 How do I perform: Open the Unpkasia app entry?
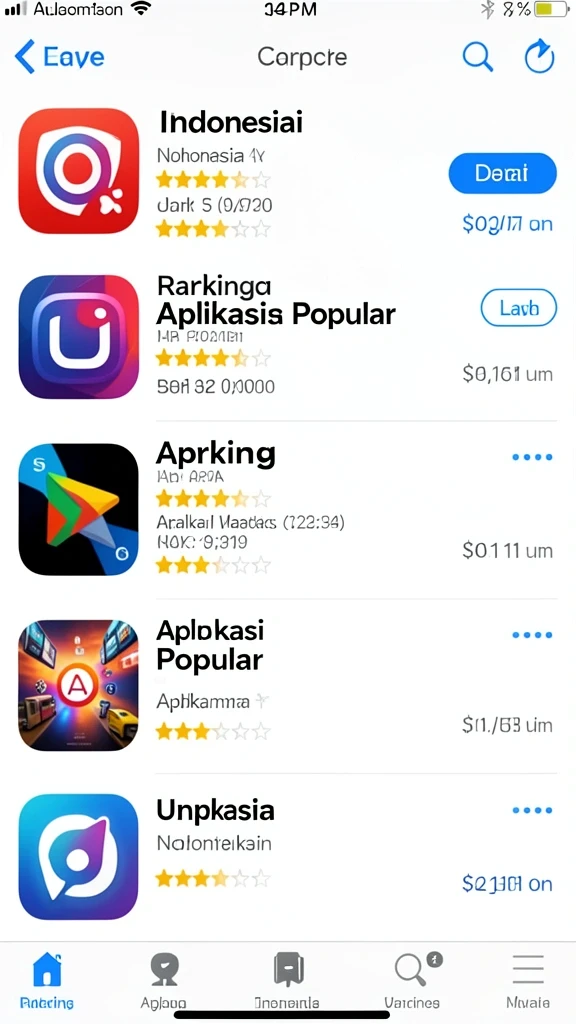click(287, 857)
